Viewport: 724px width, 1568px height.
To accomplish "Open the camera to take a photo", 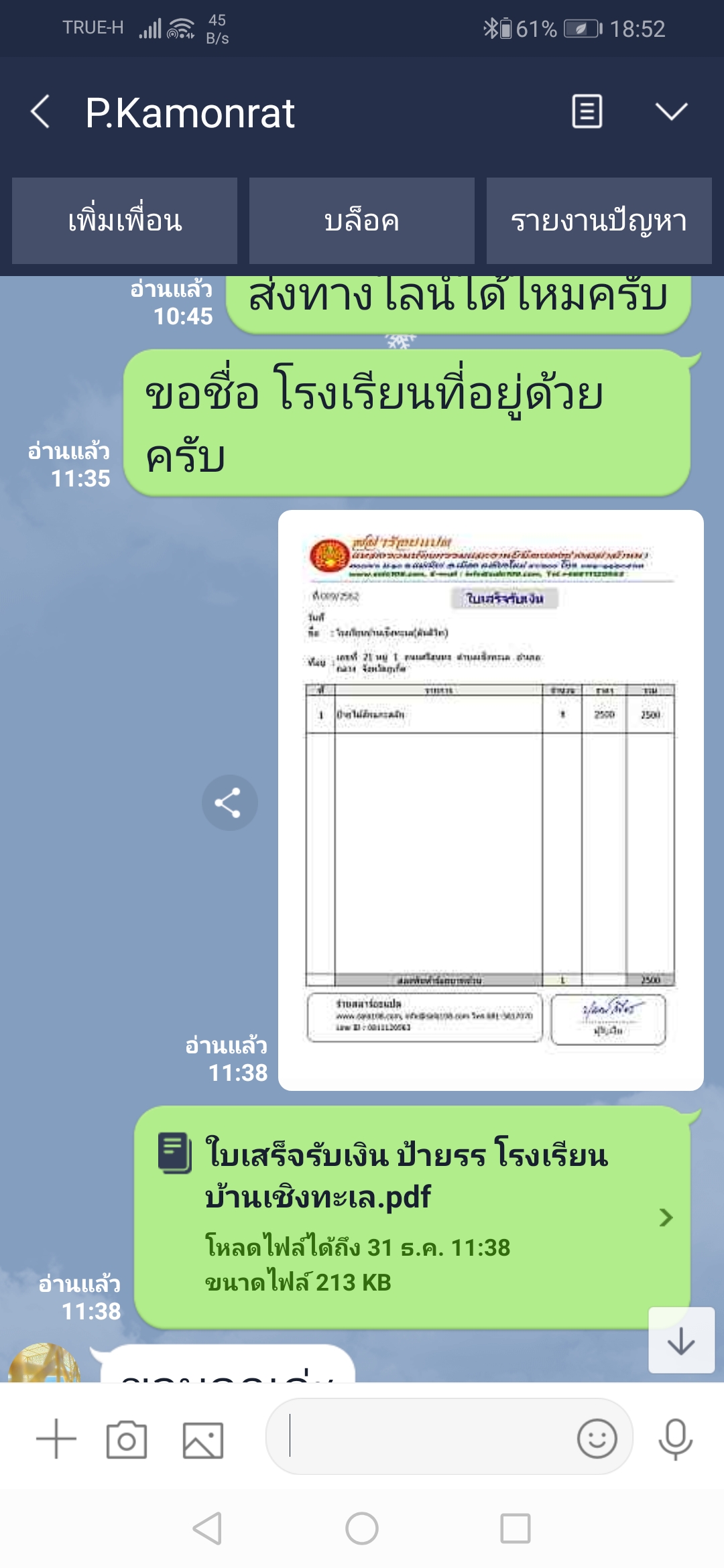I will (127, 1439).
